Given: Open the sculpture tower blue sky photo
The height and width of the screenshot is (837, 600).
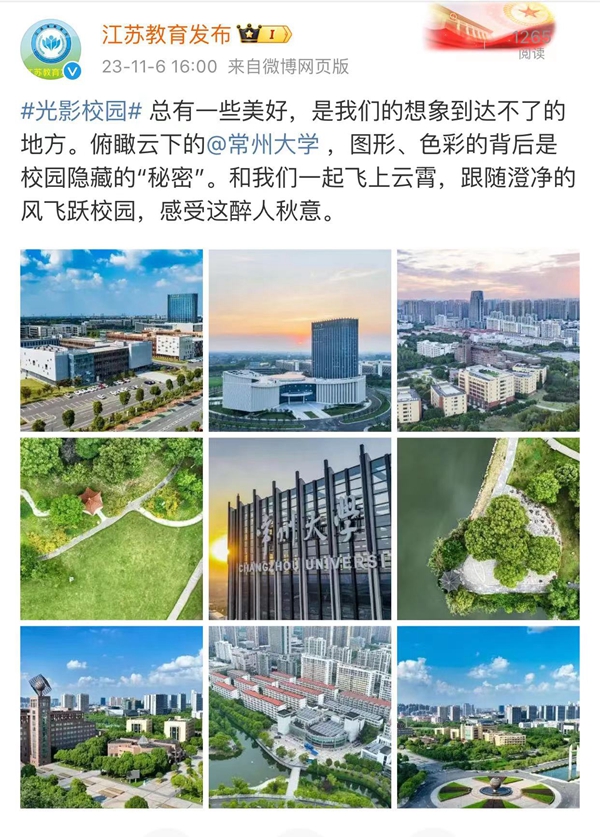Looking at the screenshot, I should 111,717.
